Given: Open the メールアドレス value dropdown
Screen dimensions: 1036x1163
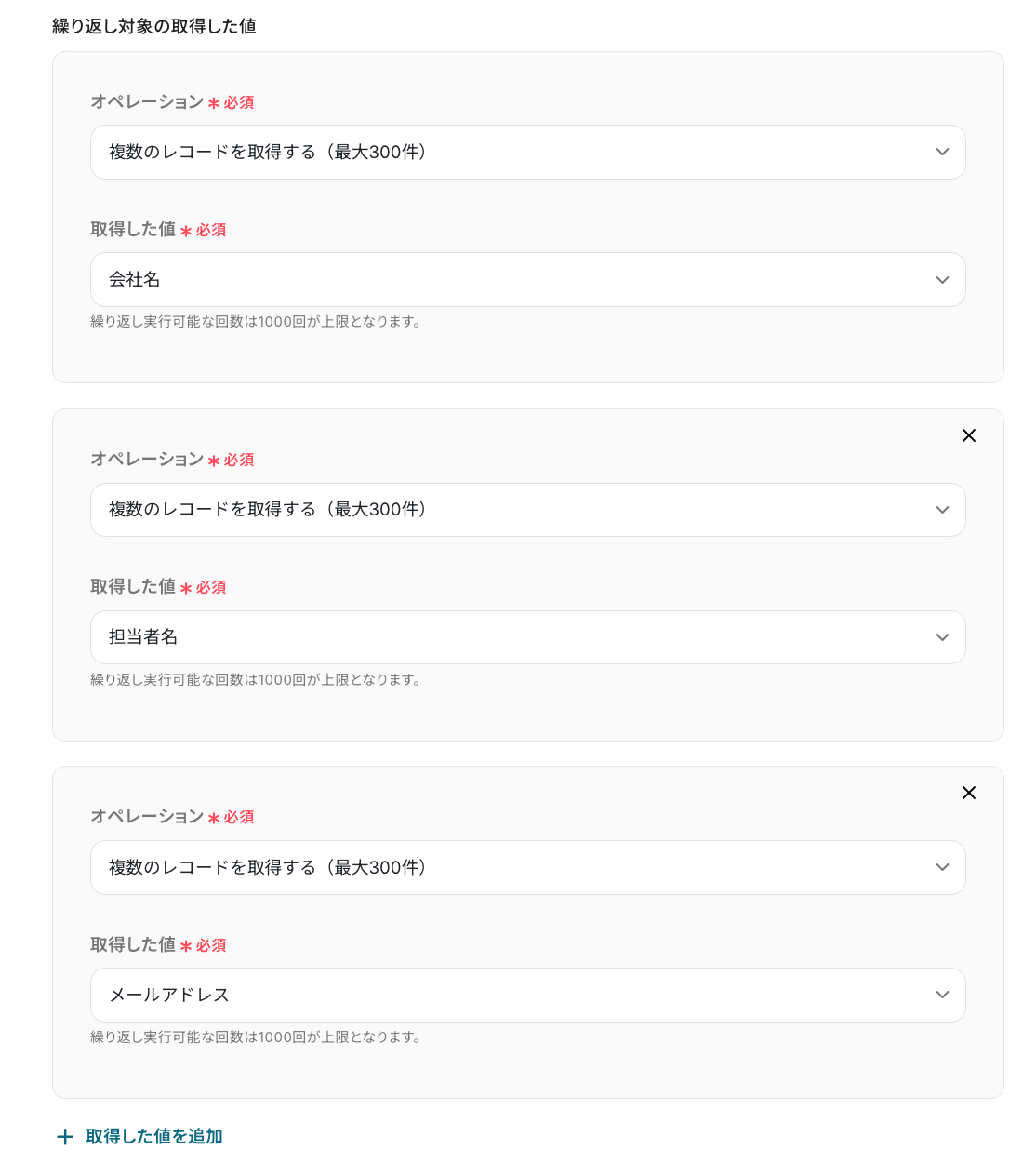Looking at the screenshot, I should pos(527,995).
